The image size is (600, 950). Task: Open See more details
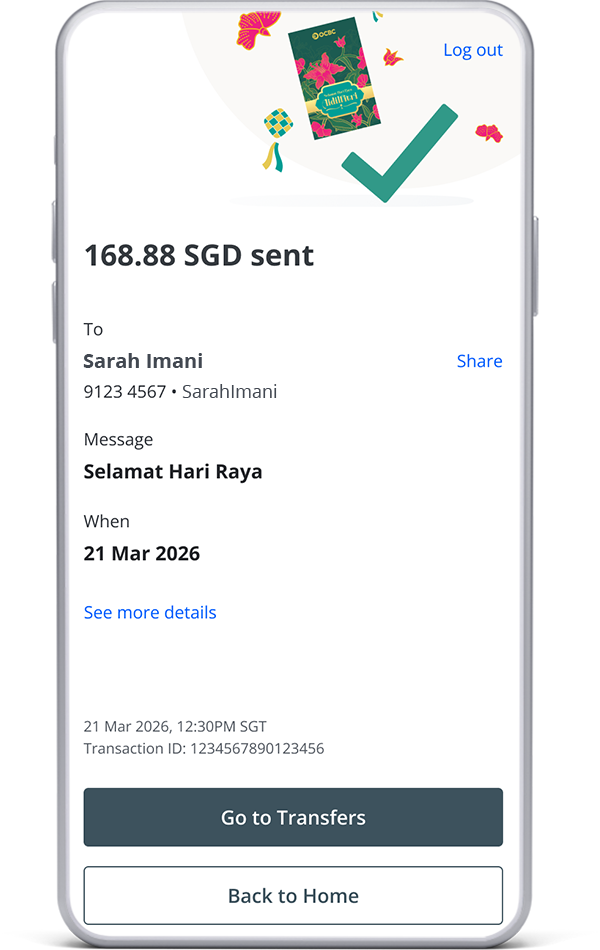[150, 612]
